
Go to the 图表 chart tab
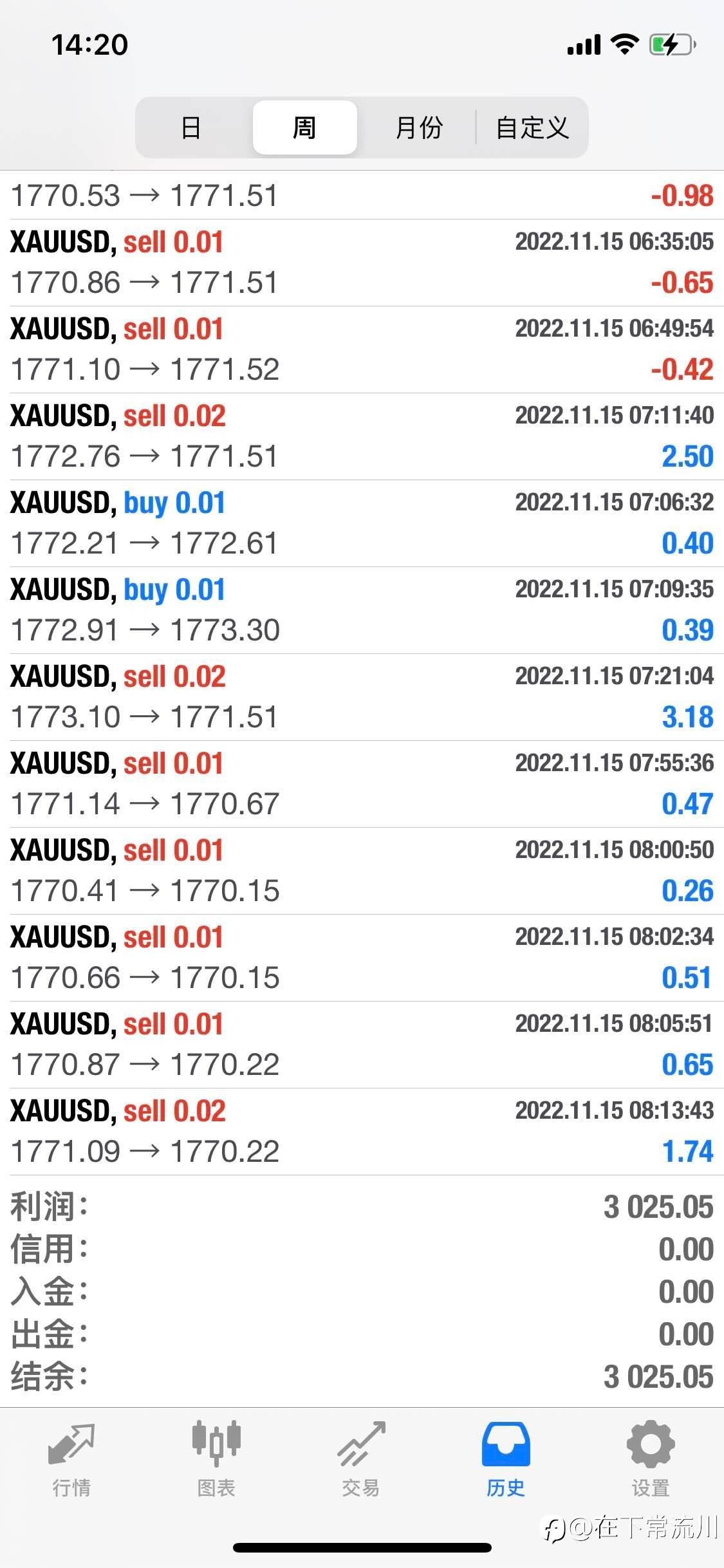(x=216, y=1459)
